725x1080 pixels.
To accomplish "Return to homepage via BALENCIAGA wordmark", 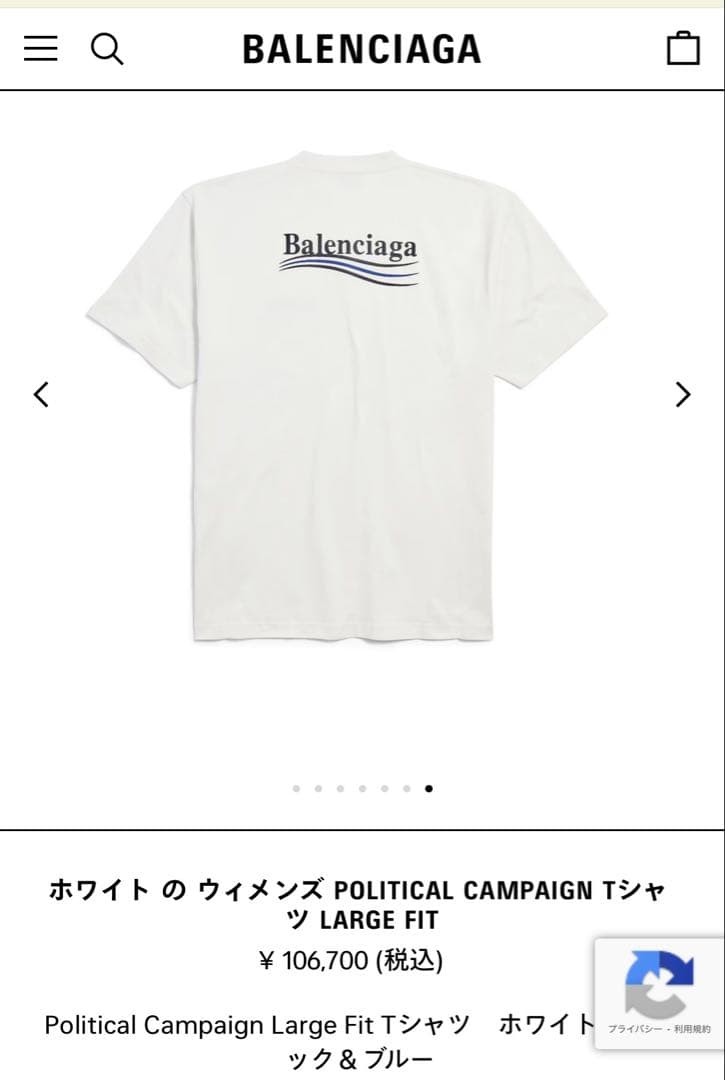I will click(x=362, y=48).
